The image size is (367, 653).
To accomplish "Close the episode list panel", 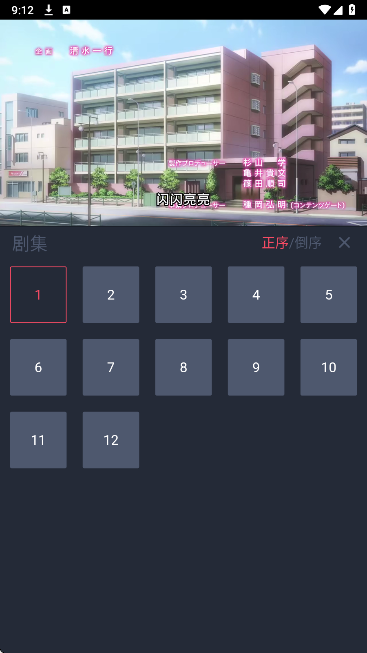I will pos(344,242).
